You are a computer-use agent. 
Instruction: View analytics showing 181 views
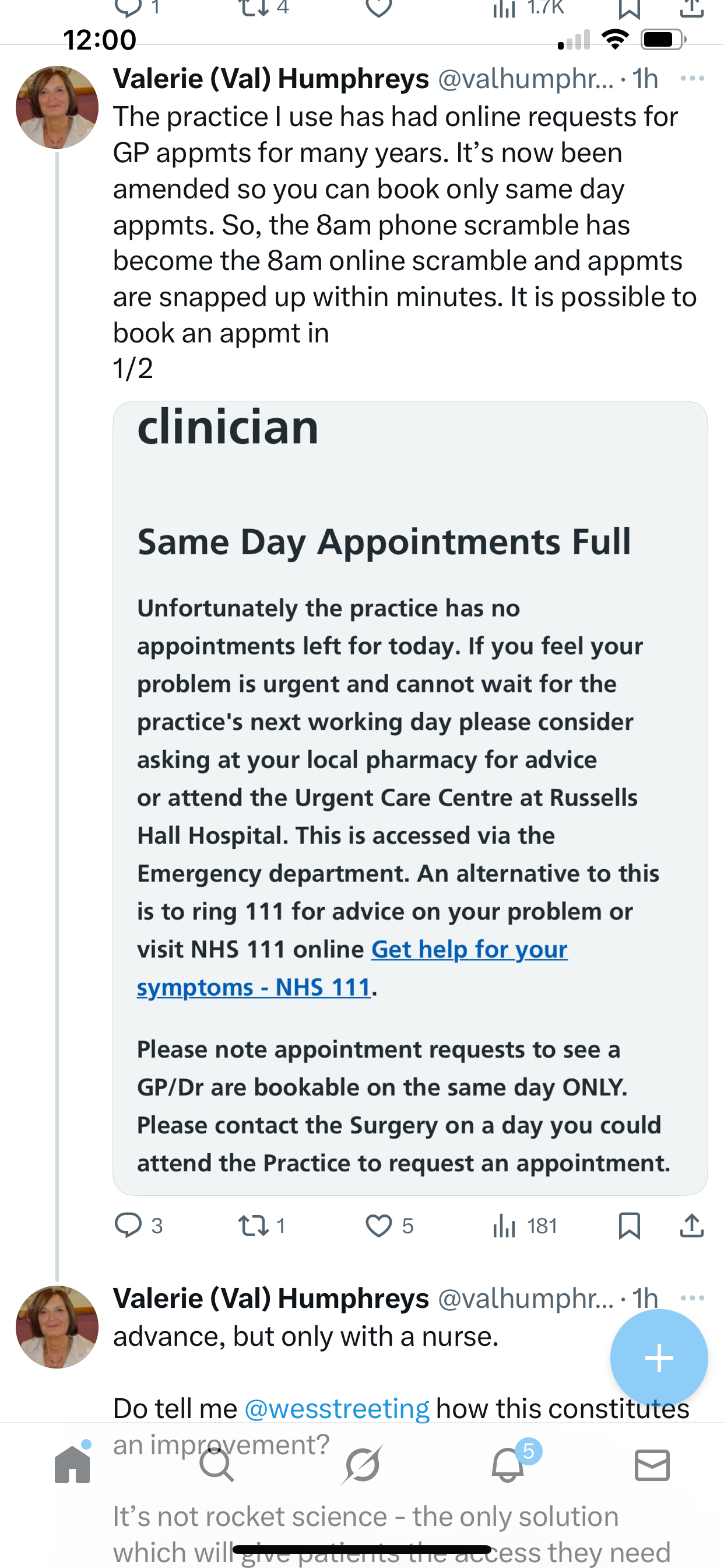505,1226
